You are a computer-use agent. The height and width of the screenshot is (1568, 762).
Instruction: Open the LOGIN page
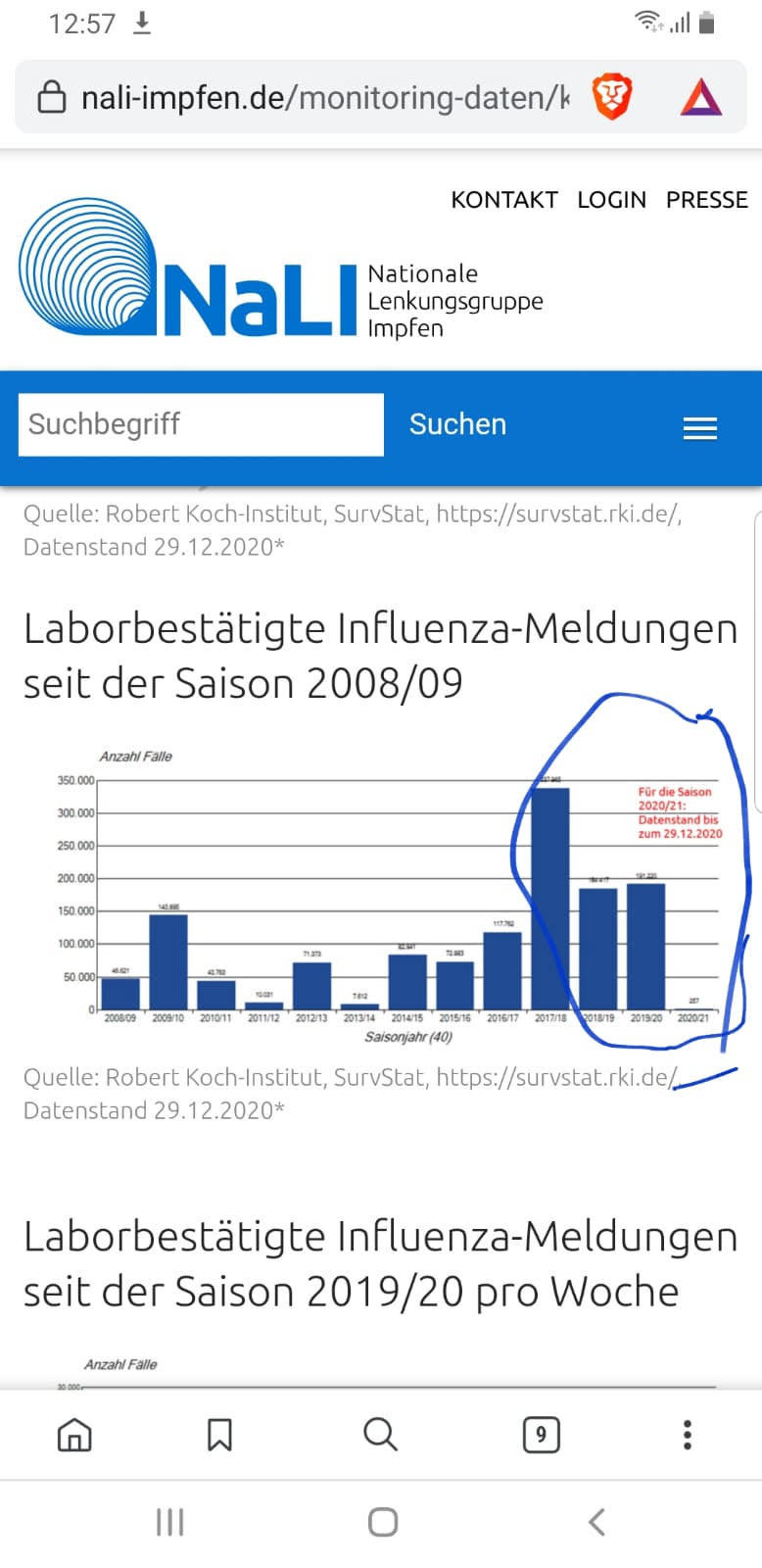pyautogui.click(x=611, y=200)
